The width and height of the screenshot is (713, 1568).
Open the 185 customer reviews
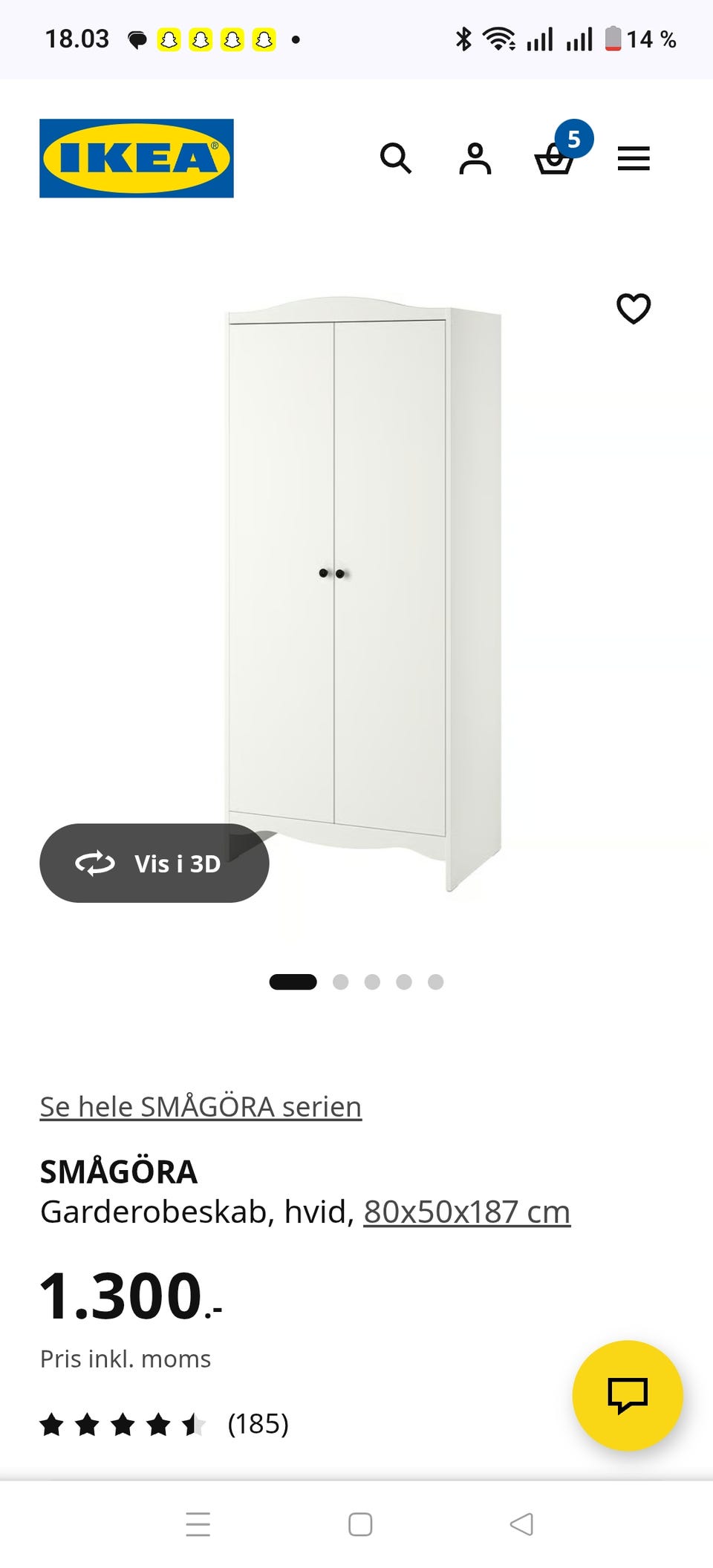coord(258,1425)
